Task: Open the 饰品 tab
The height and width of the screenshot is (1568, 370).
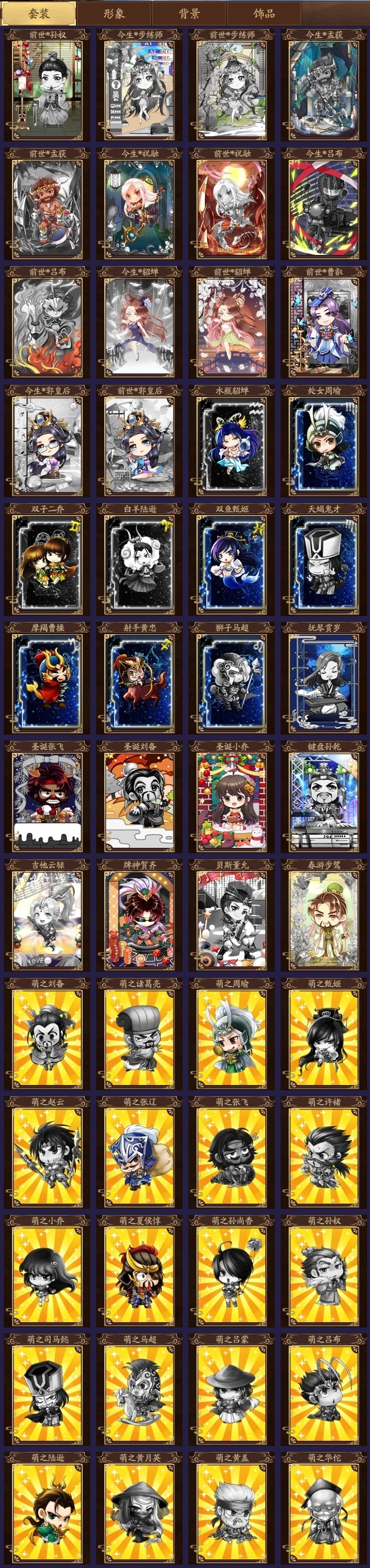Action: click(264, 13)
